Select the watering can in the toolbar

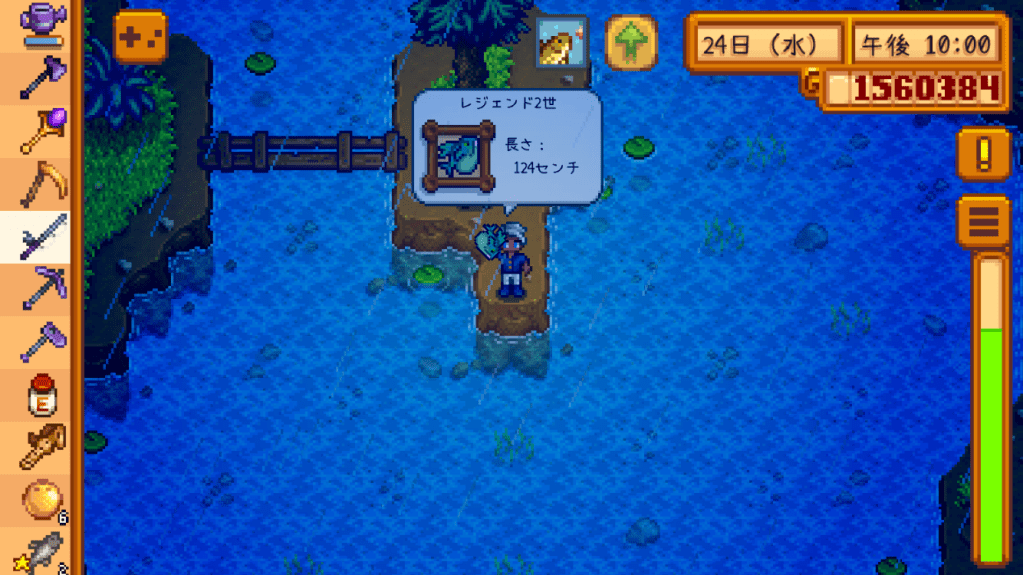tap(40, 23)
